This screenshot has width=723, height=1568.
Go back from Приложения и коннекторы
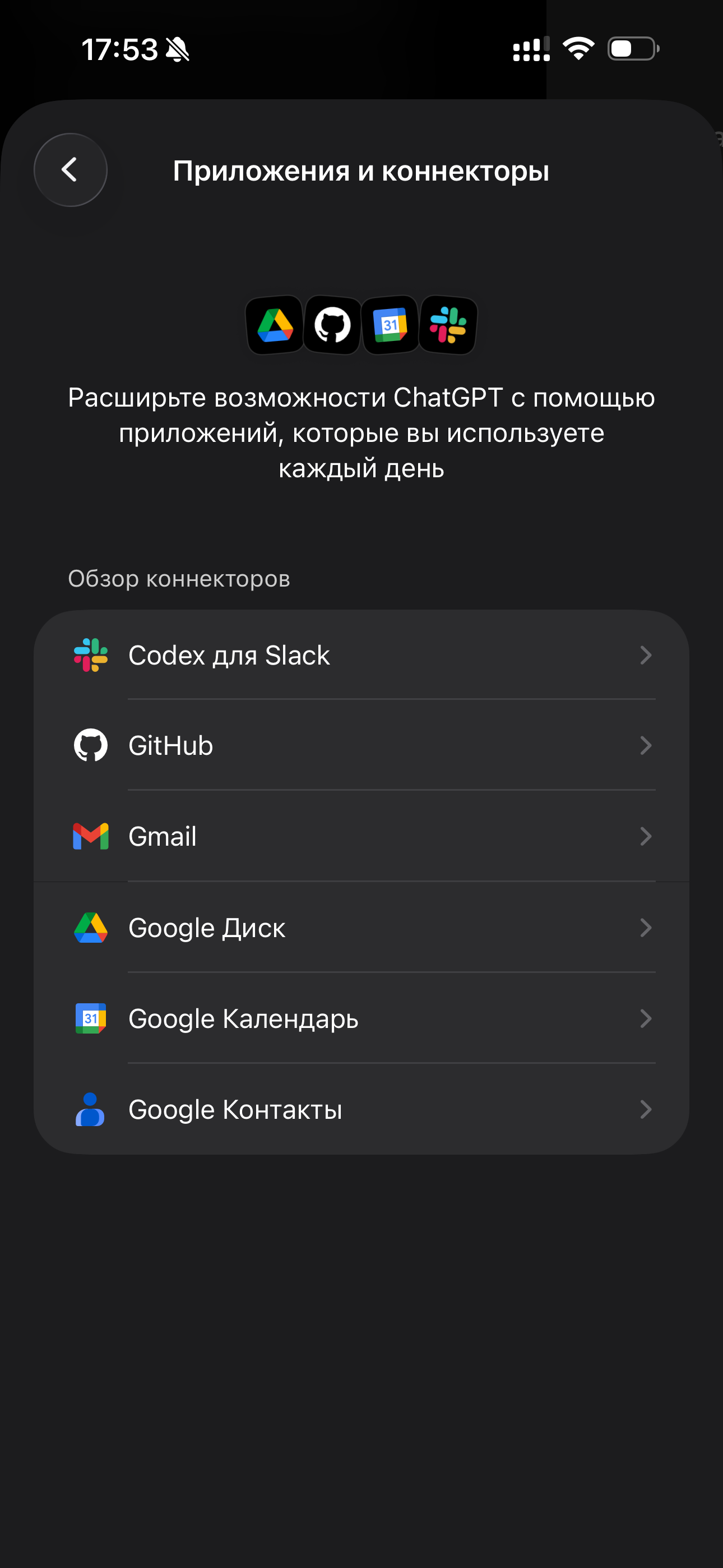click(71, 170)
